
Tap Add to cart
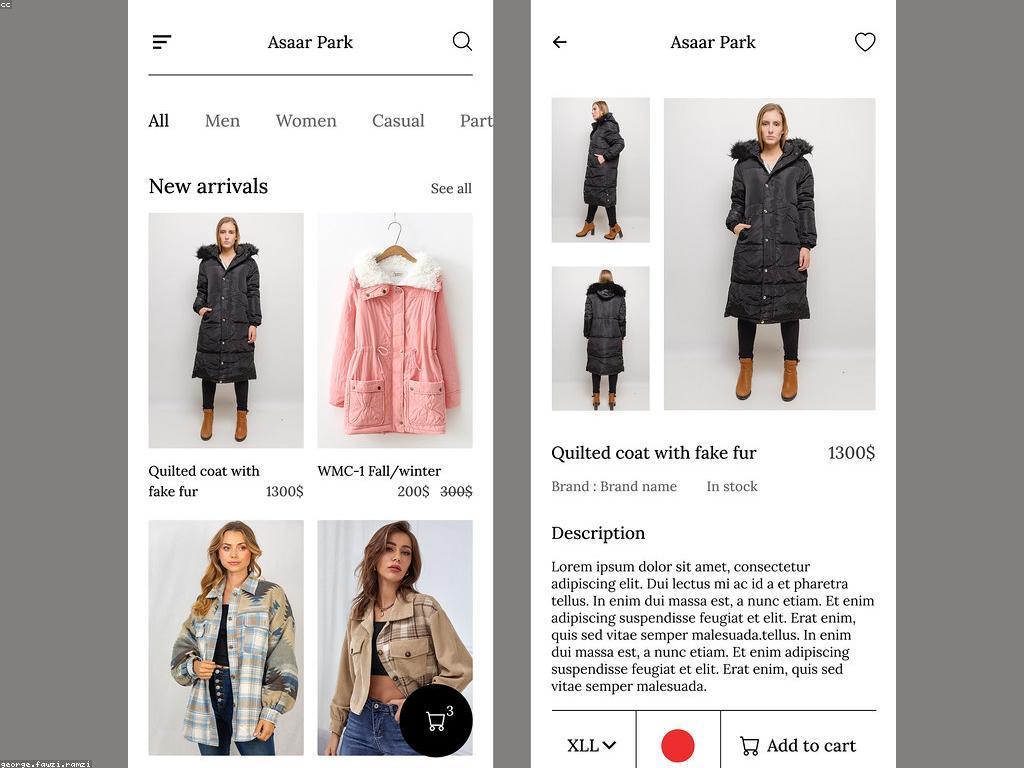coord(798,746)
